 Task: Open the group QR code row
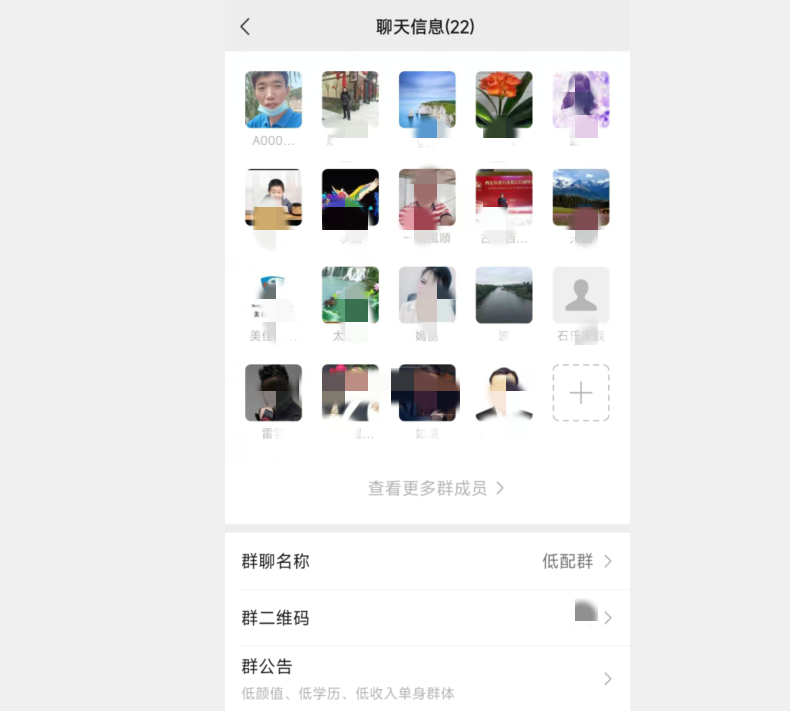click(427, 618)
